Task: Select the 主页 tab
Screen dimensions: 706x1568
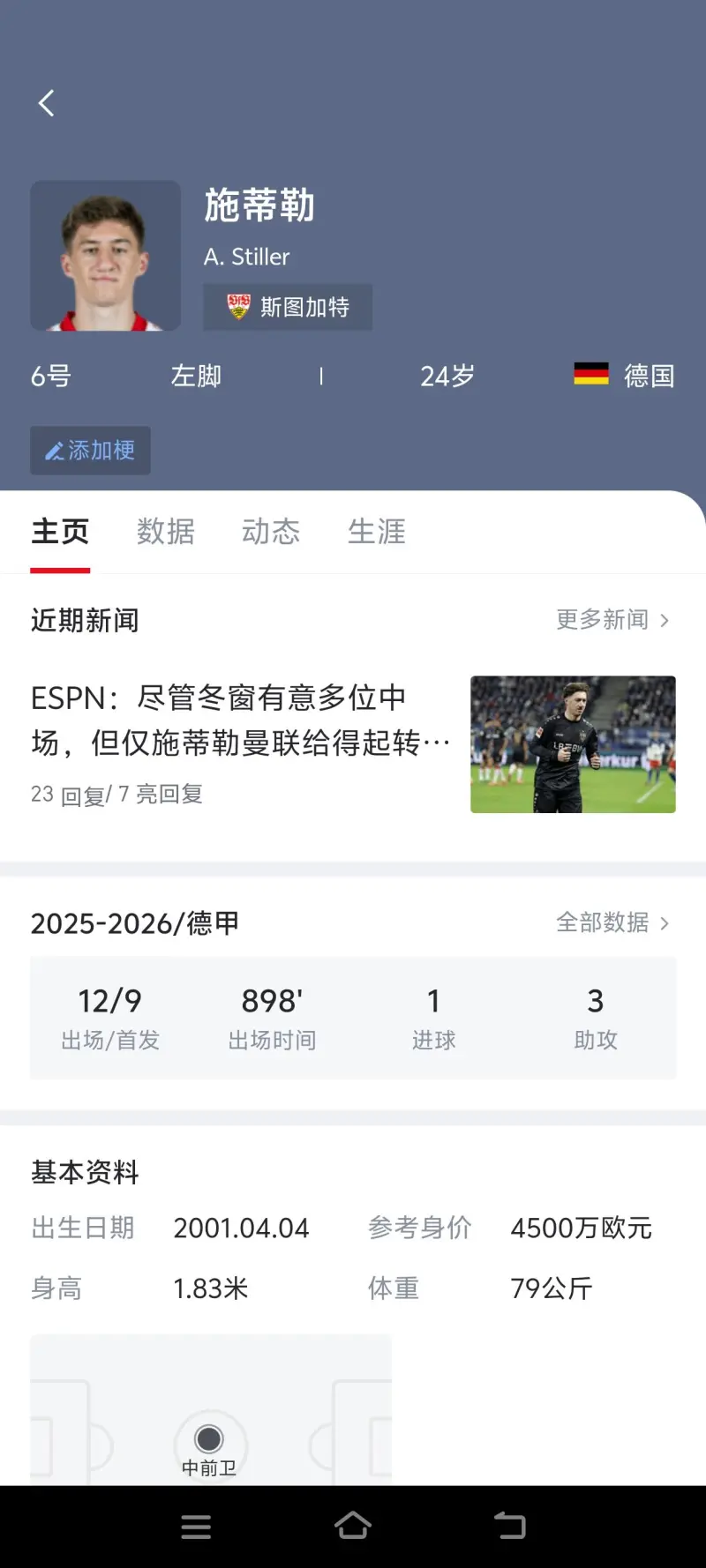Action: coord(60,532)
